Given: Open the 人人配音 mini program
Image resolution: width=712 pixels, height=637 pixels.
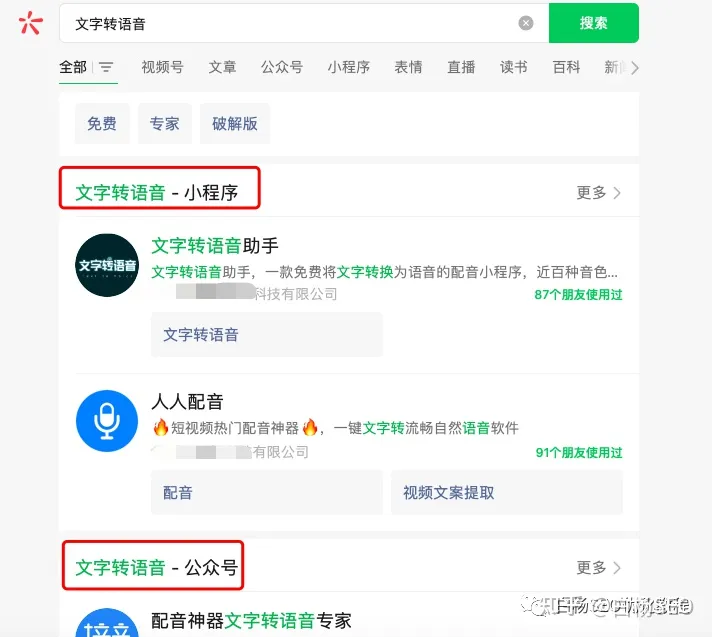Looking at the screenshot, I should tap(187, 401).
